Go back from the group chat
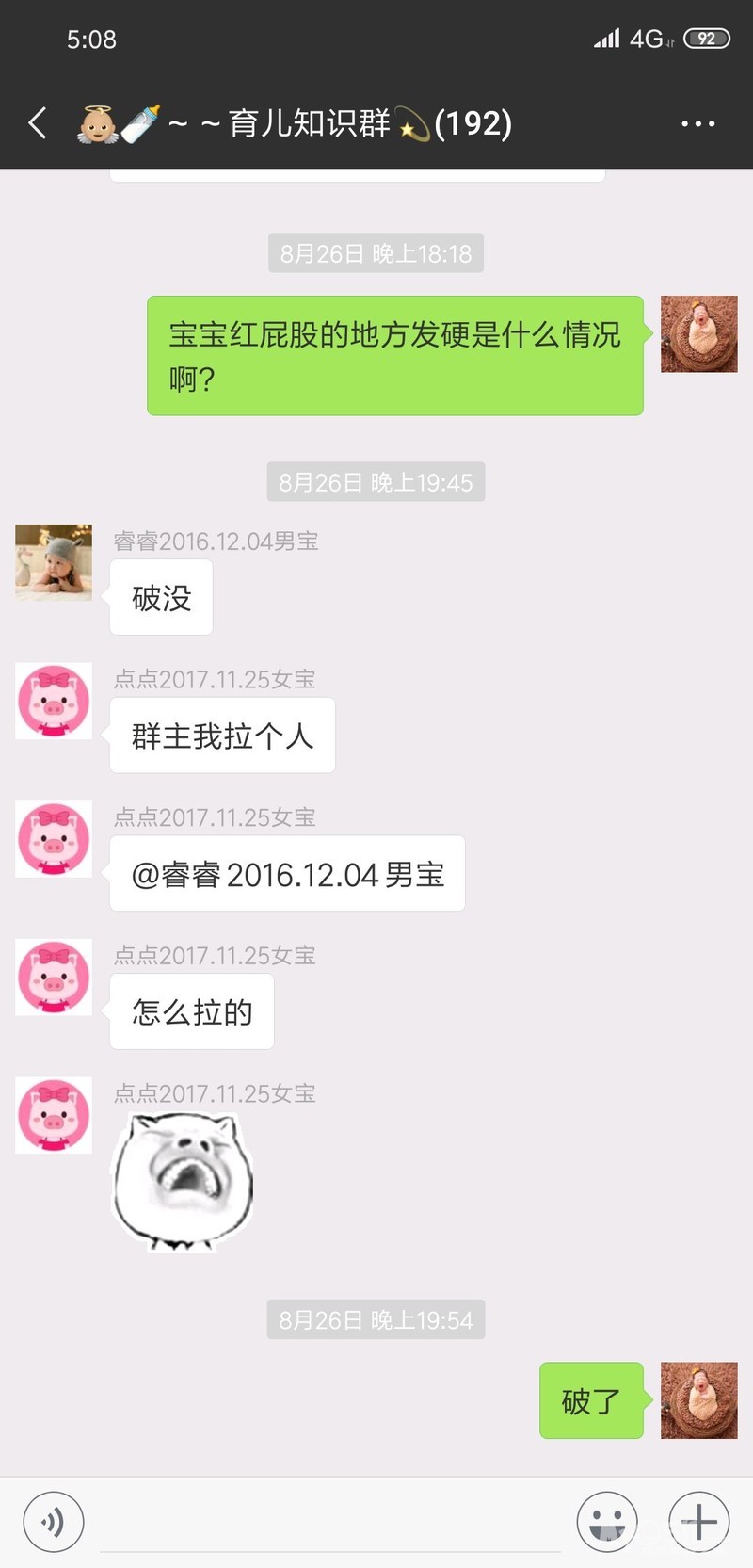The width and height of the screenshot is (753, 1568). tap(38, 122)
